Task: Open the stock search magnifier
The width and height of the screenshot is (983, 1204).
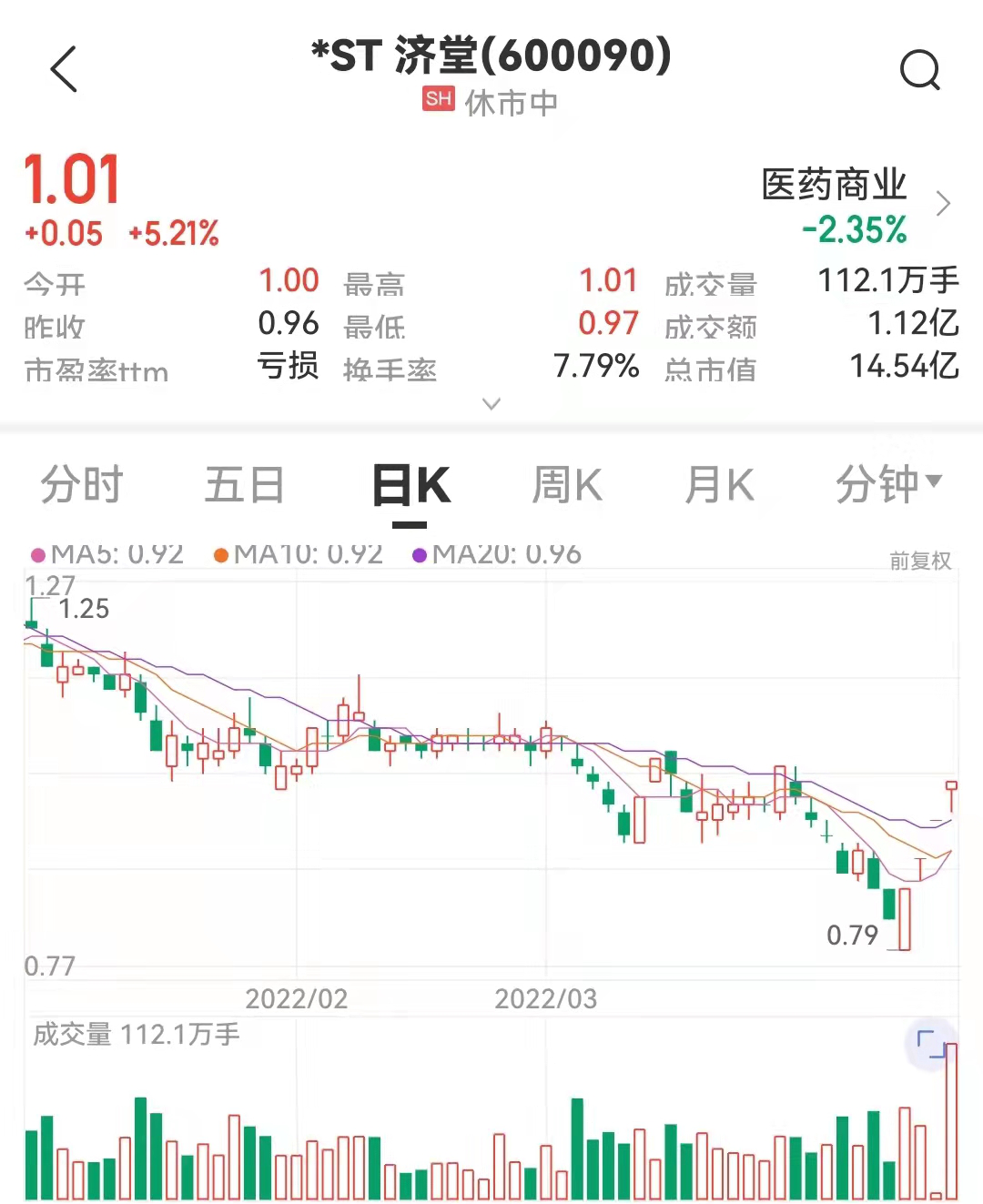Action: [x=920, y=69]
